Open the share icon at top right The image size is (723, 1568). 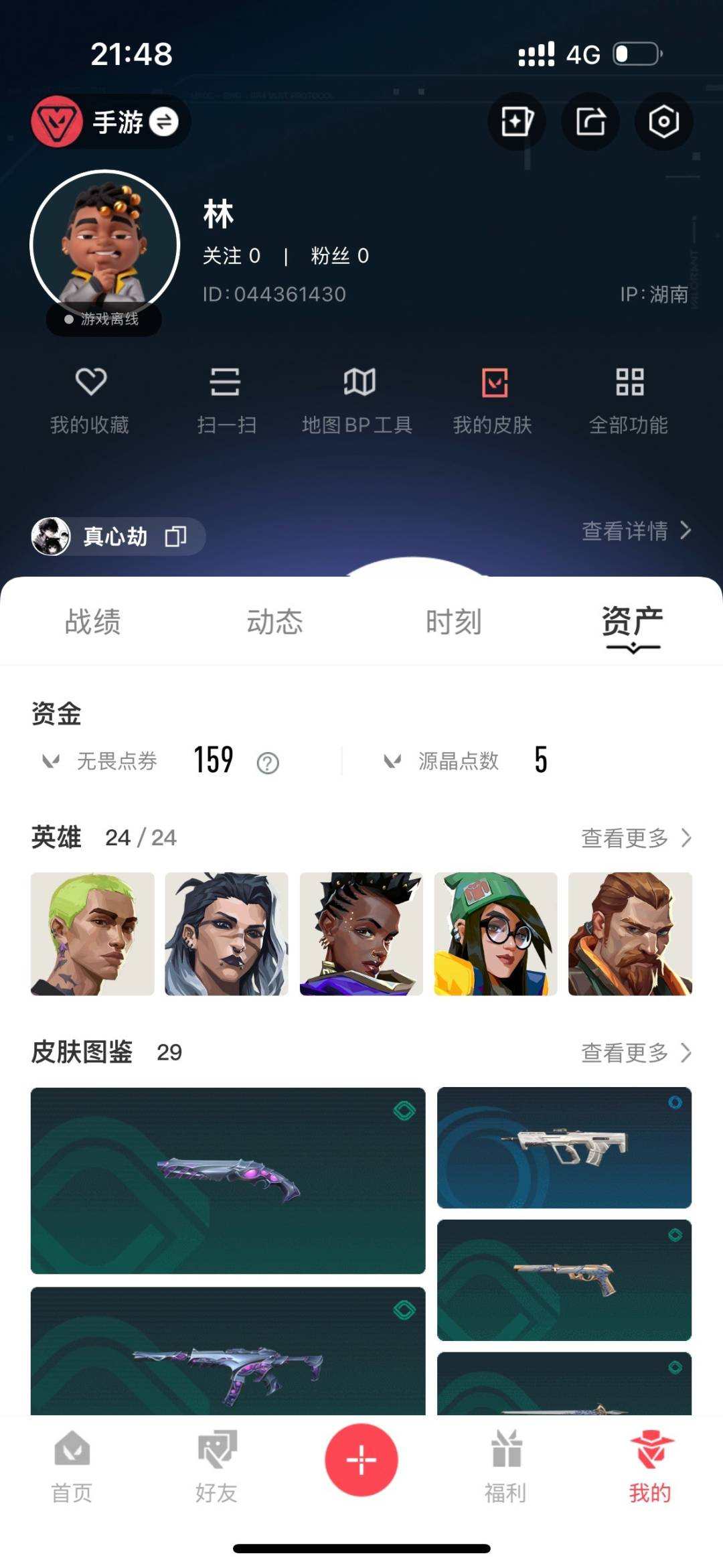(590, 121)
